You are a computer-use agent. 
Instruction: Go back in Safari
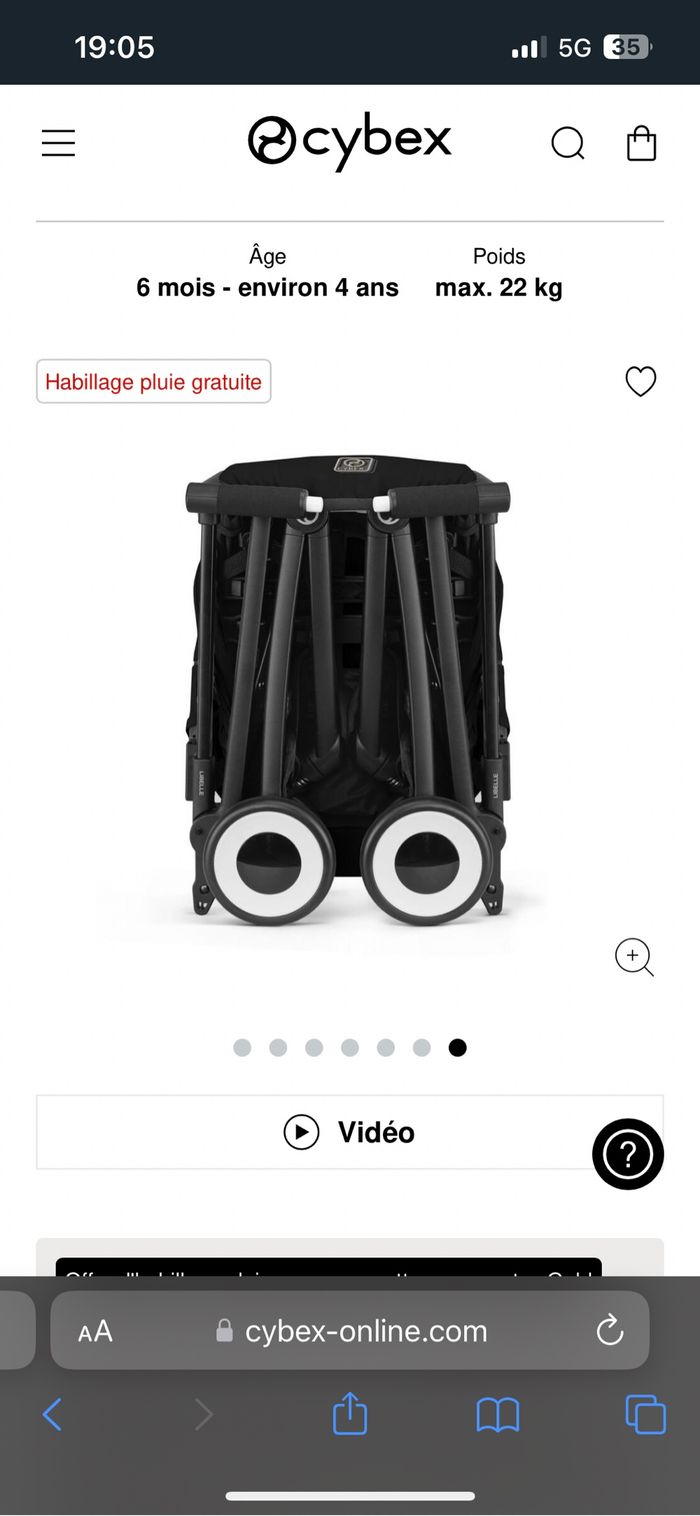click(53, 1414)
